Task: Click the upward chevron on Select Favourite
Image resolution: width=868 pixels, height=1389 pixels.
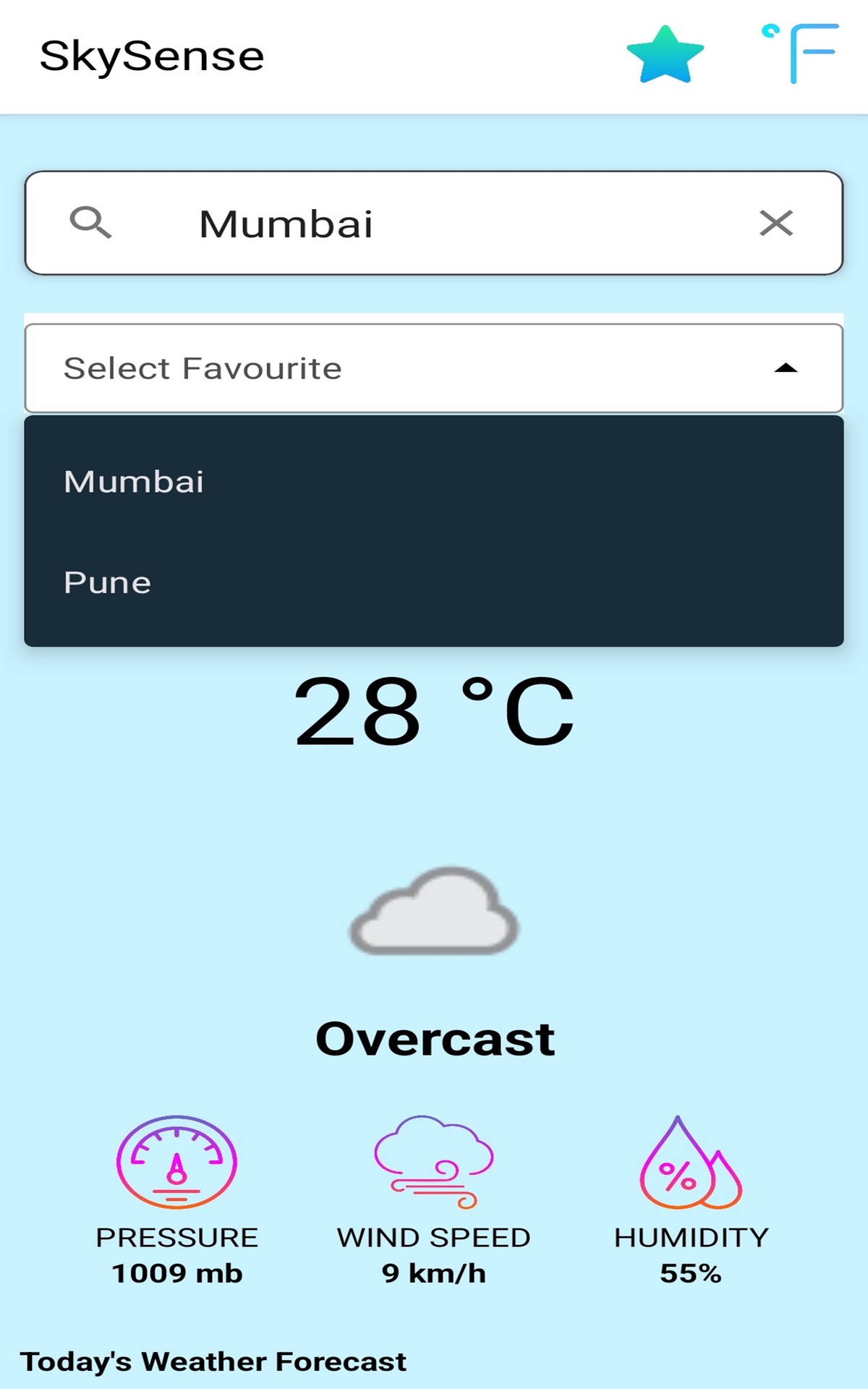Action: (786, 368)
